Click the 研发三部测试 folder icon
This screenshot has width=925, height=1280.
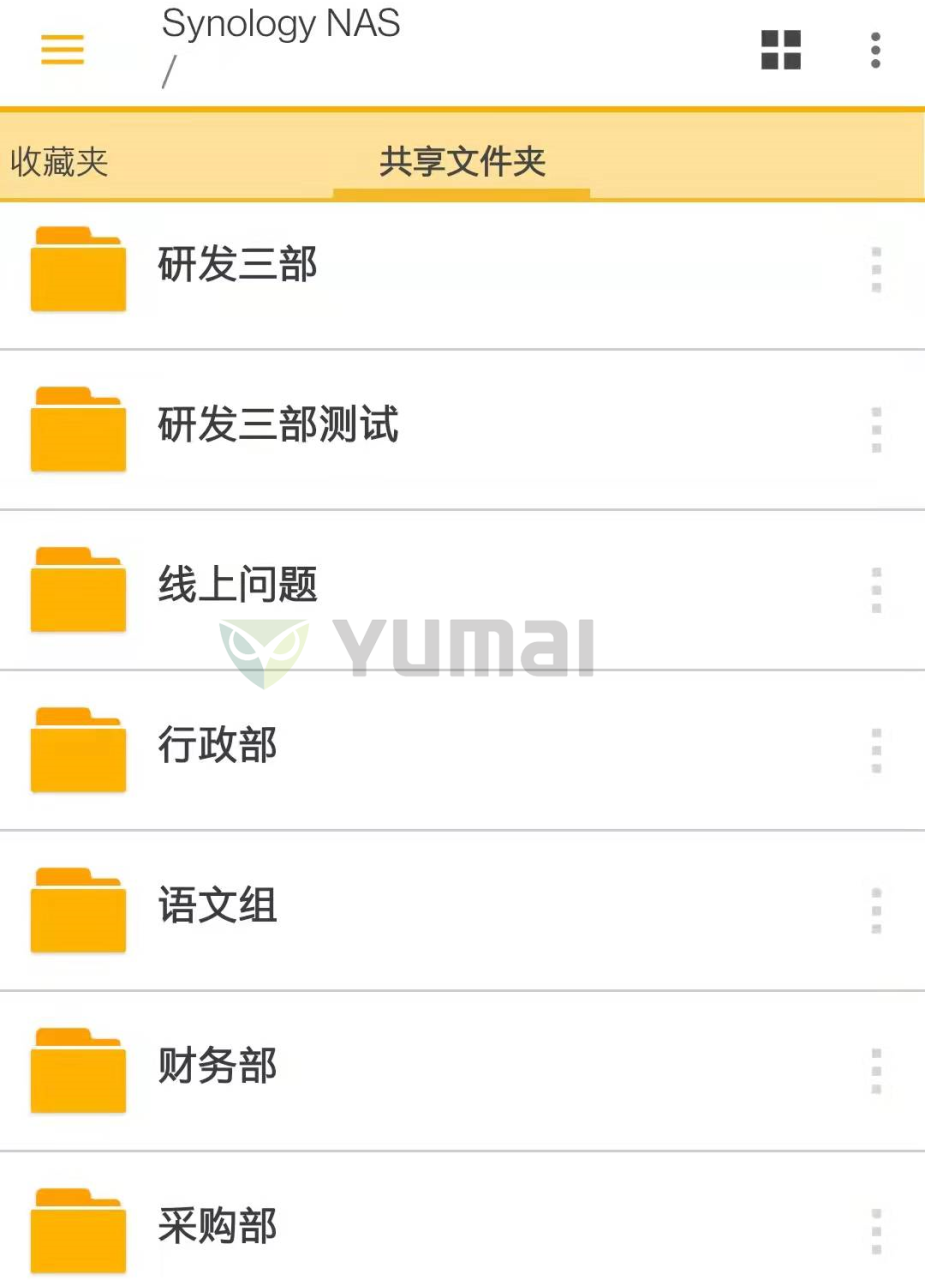79,426
